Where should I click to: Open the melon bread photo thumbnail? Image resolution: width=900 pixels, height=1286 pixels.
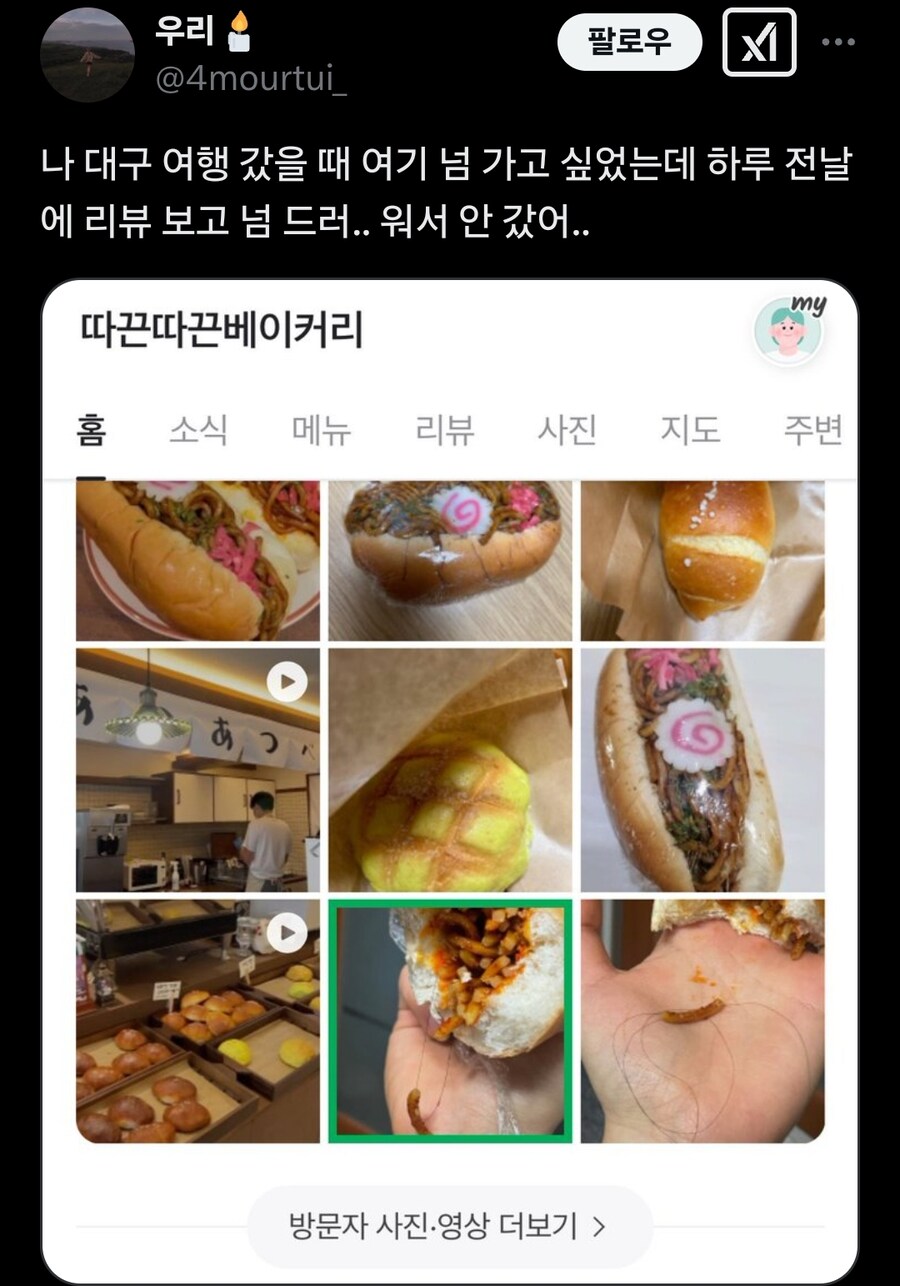coord(450,770)
